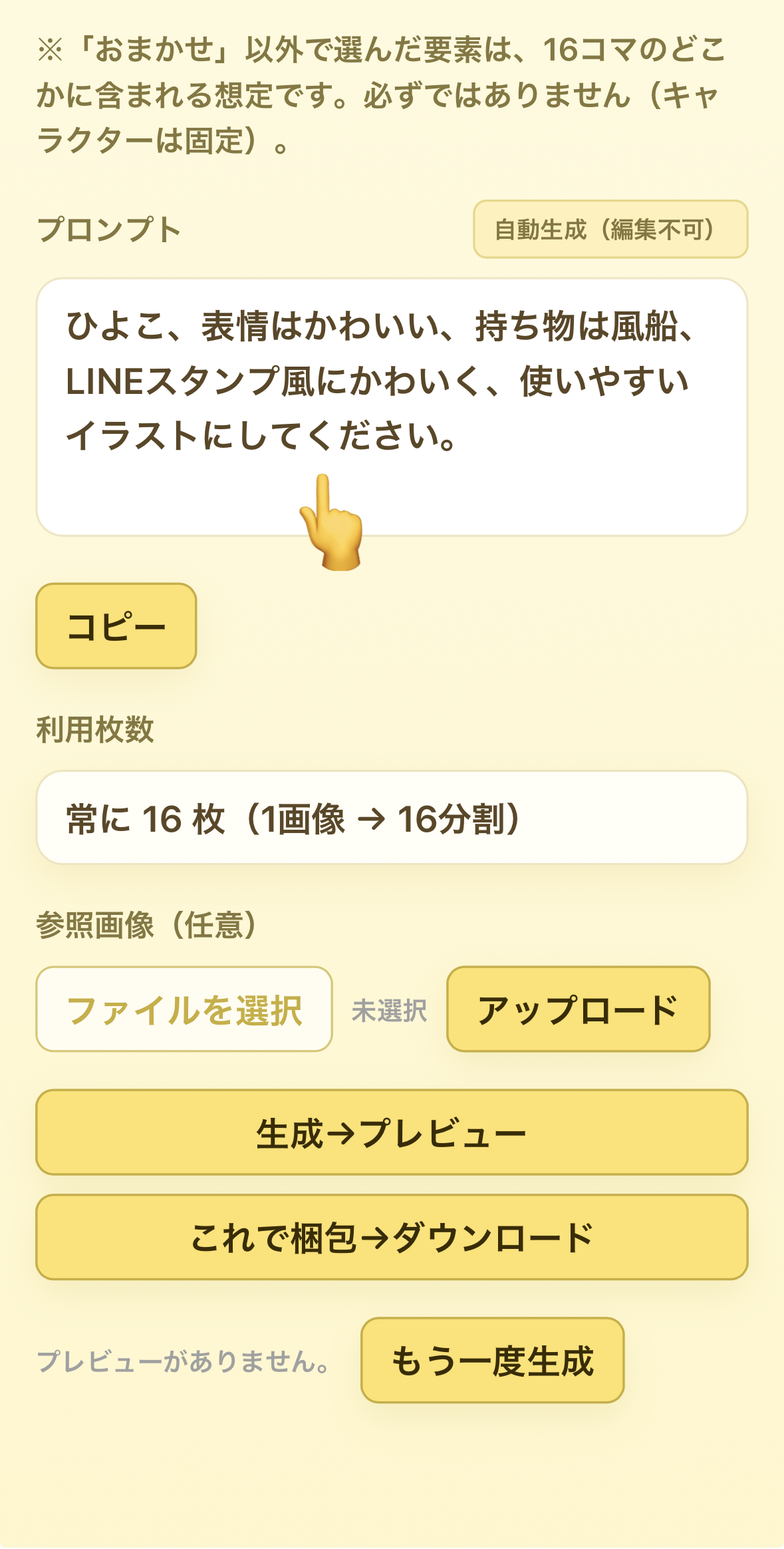Tap もう一度生成 to regenerate
Viewport: 784px width, 1549px height.
click(x=492, y=1360)
